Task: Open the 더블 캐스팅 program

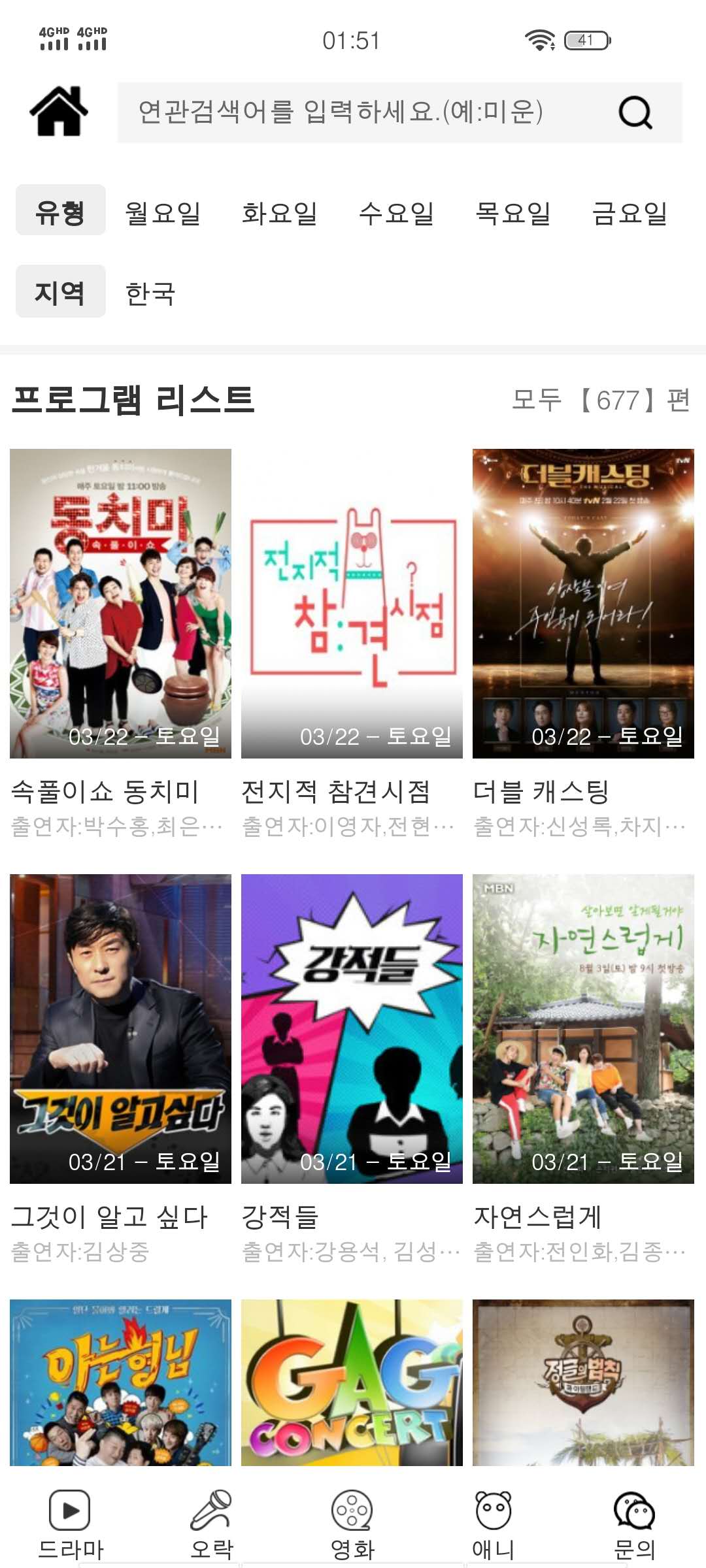Action: tap(583, 603)
